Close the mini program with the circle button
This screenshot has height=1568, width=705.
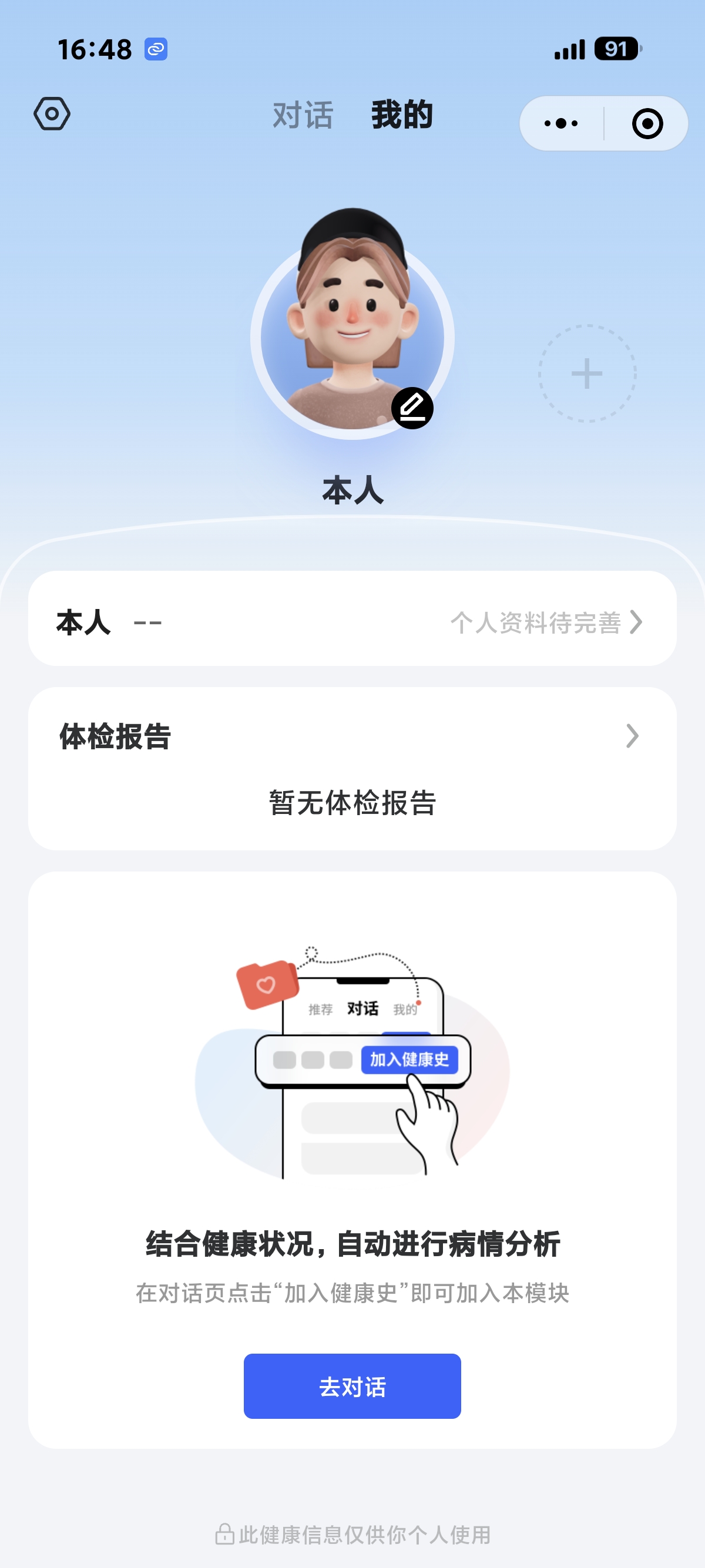[x=647, y=123]
